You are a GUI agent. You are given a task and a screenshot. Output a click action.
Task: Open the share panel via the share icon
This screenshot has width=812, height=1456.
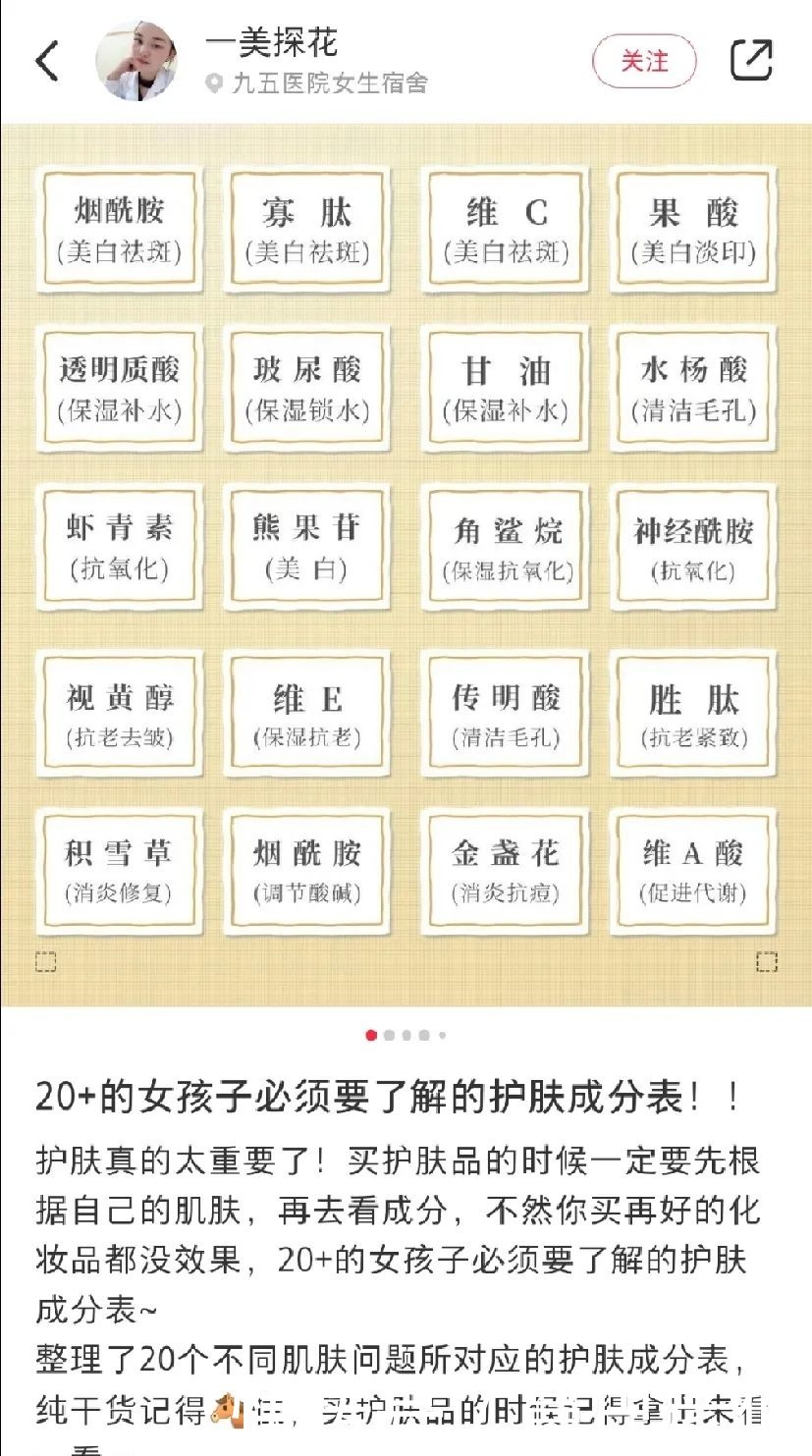750,61
